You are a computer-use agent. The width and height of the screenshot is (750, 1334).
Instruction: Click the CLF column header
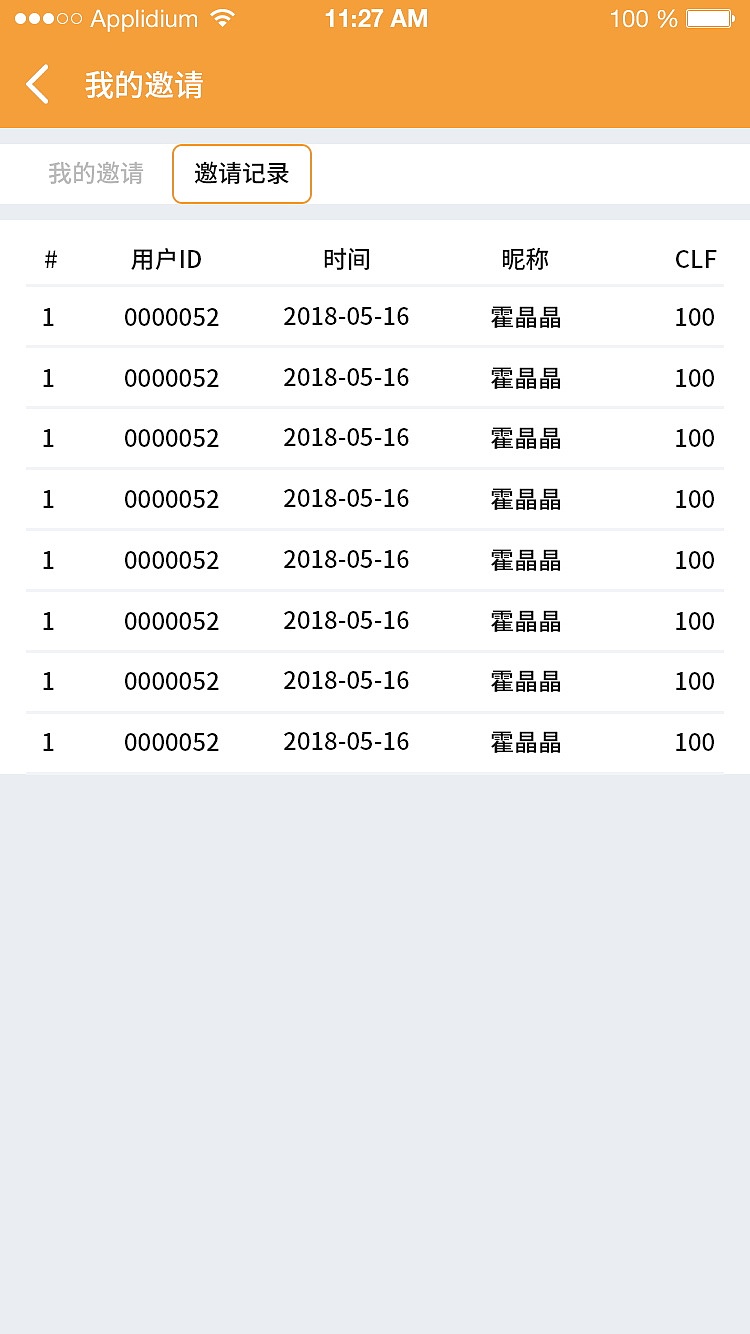click(695, 259)
